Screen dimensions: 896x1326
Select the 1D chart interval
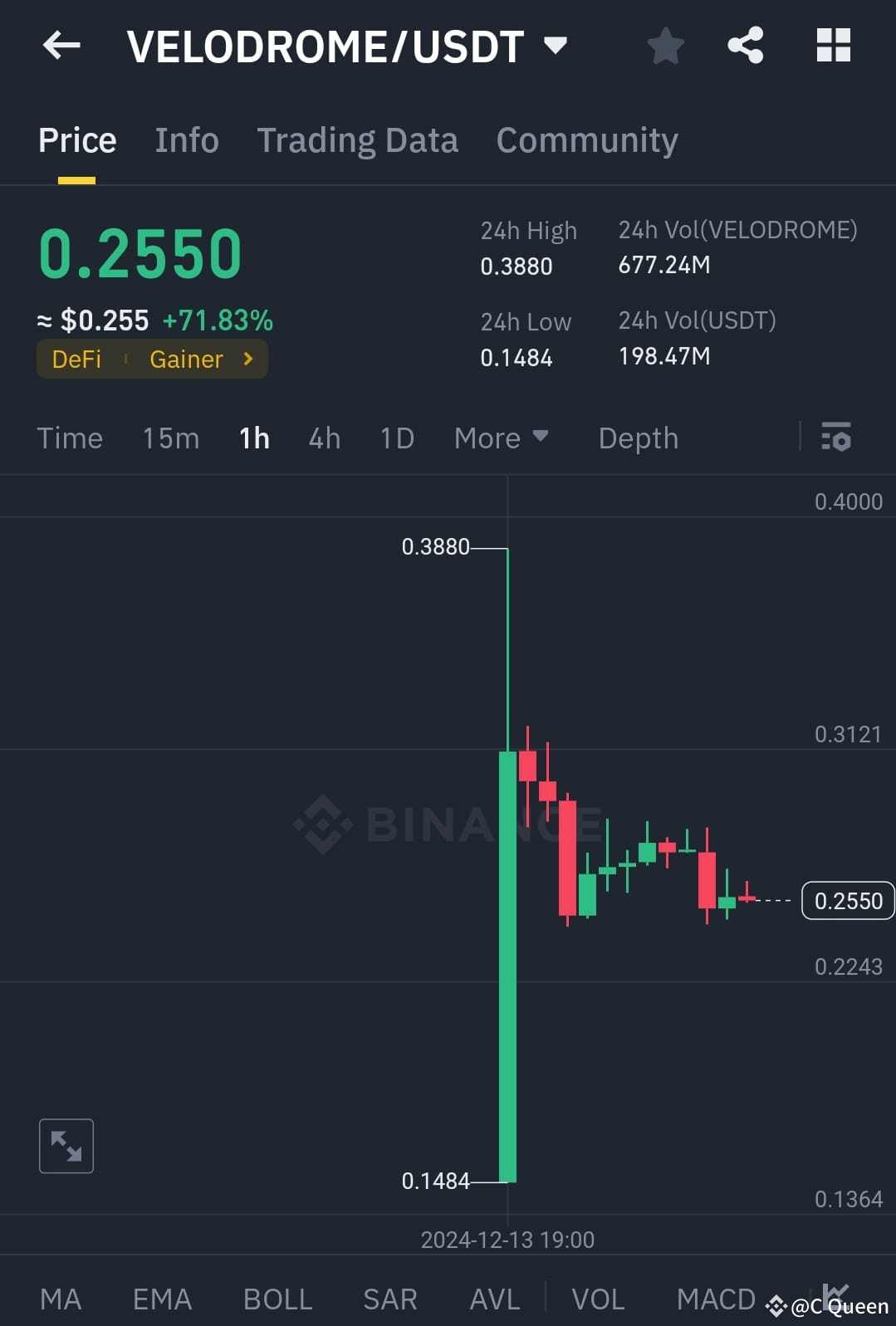click(396, 438)
